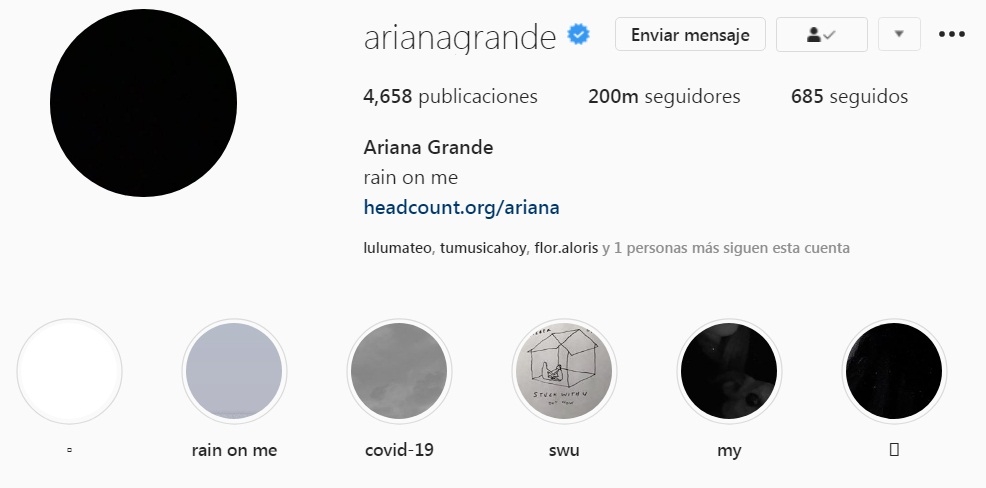The height and width of the screenshot is (488, 986).
Task: Open the covid-19 story highlight
Action: click(399, 371)
